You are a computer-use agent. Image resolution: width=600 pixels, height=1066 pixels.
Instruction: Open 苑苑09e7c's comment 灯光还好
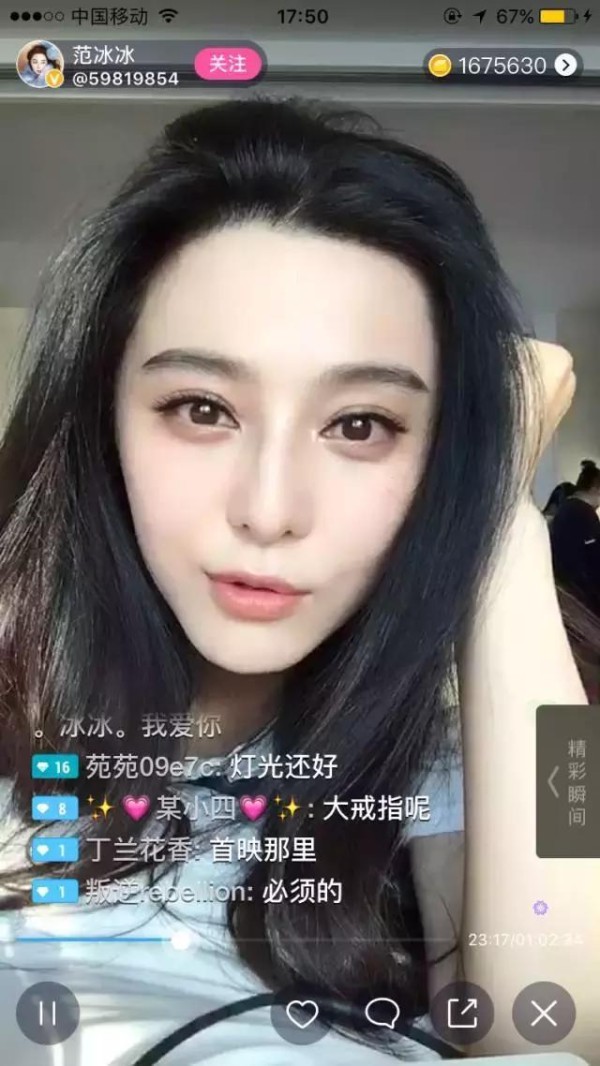[184, 767]
